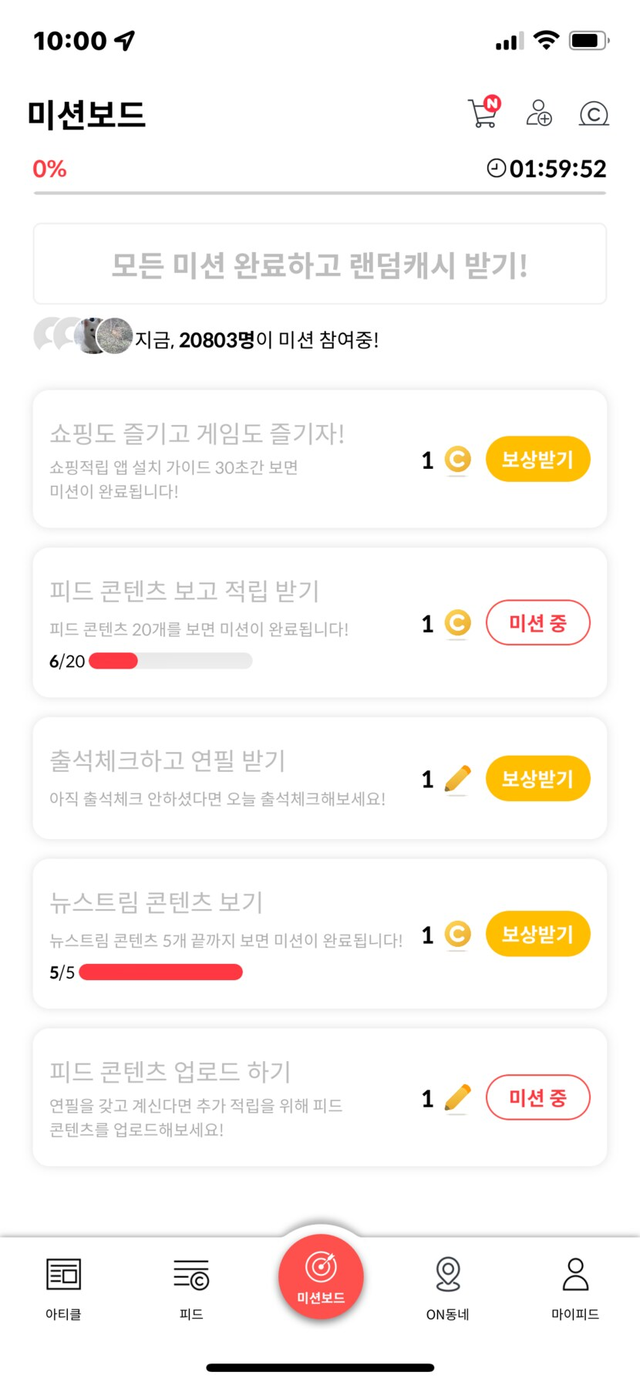
Task: Claim 보상받기 for 출석체크하고 연필 받기
Action: (538, 779)
